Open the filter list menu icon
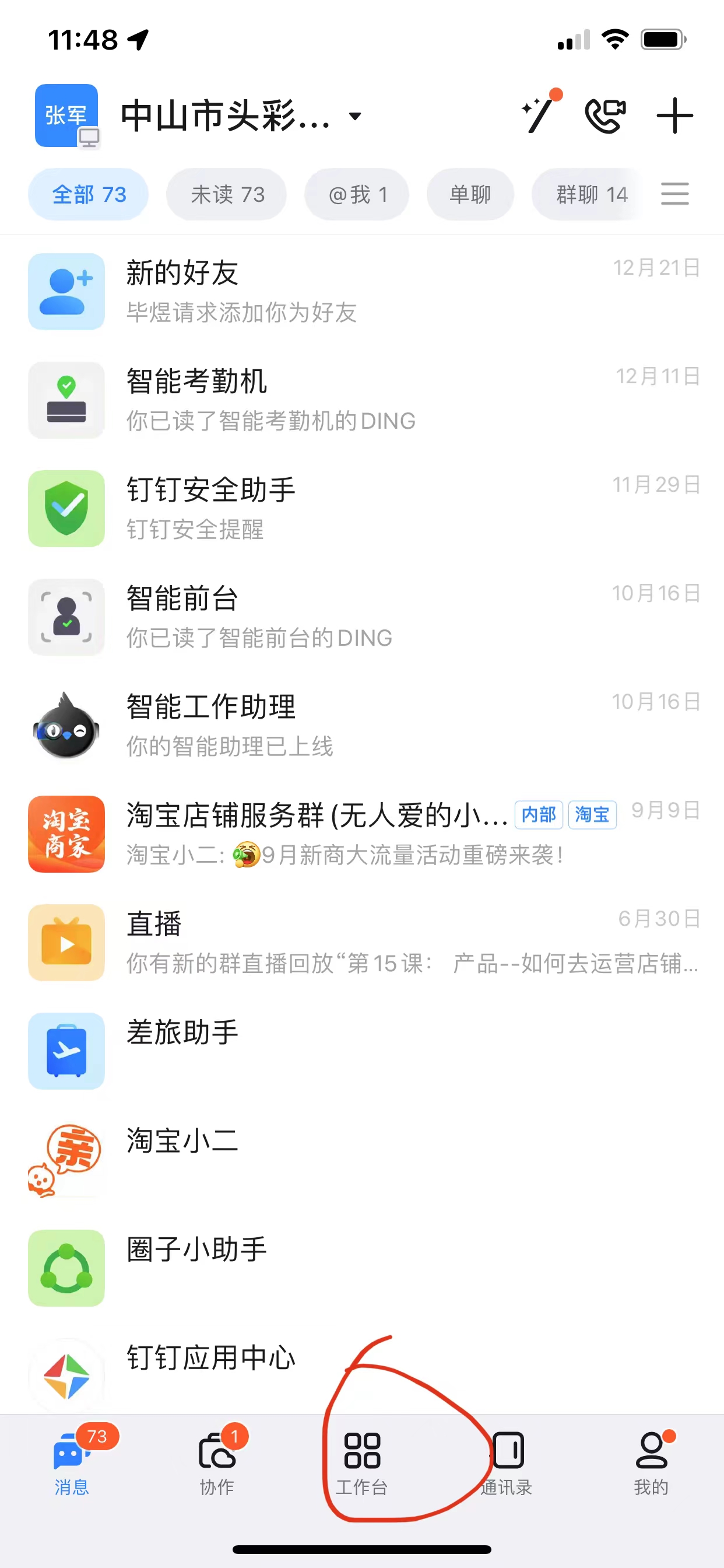This screenshot has height=1568, width=724. (x=674, y=194)
